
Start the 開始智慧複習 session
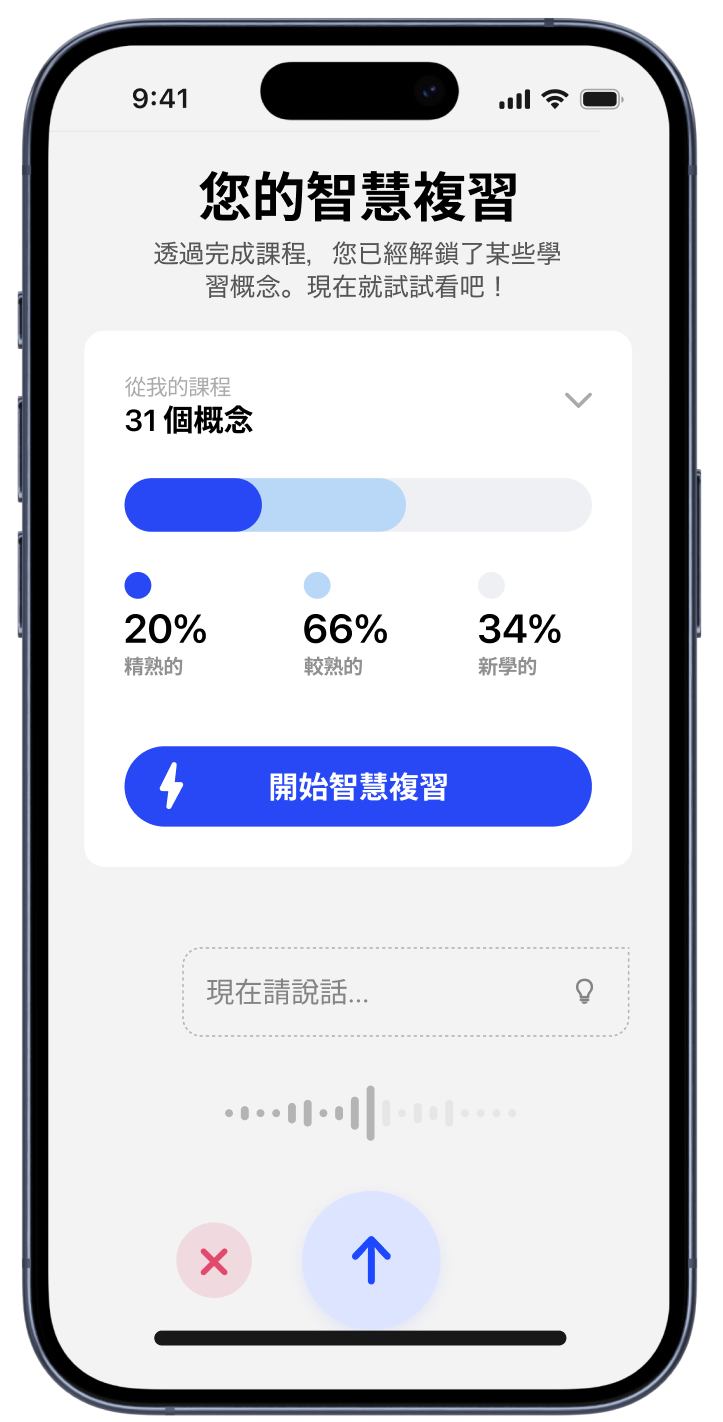tap(358, 787)
